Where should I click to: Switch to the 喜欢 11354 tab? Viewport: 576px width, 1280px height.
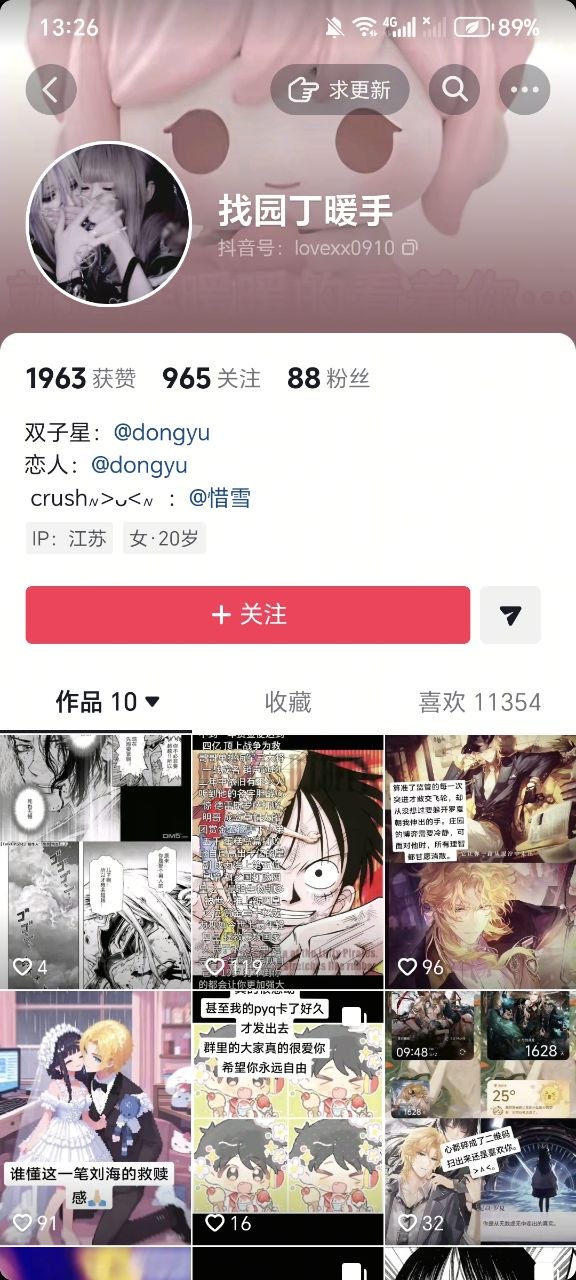point(480,702)
